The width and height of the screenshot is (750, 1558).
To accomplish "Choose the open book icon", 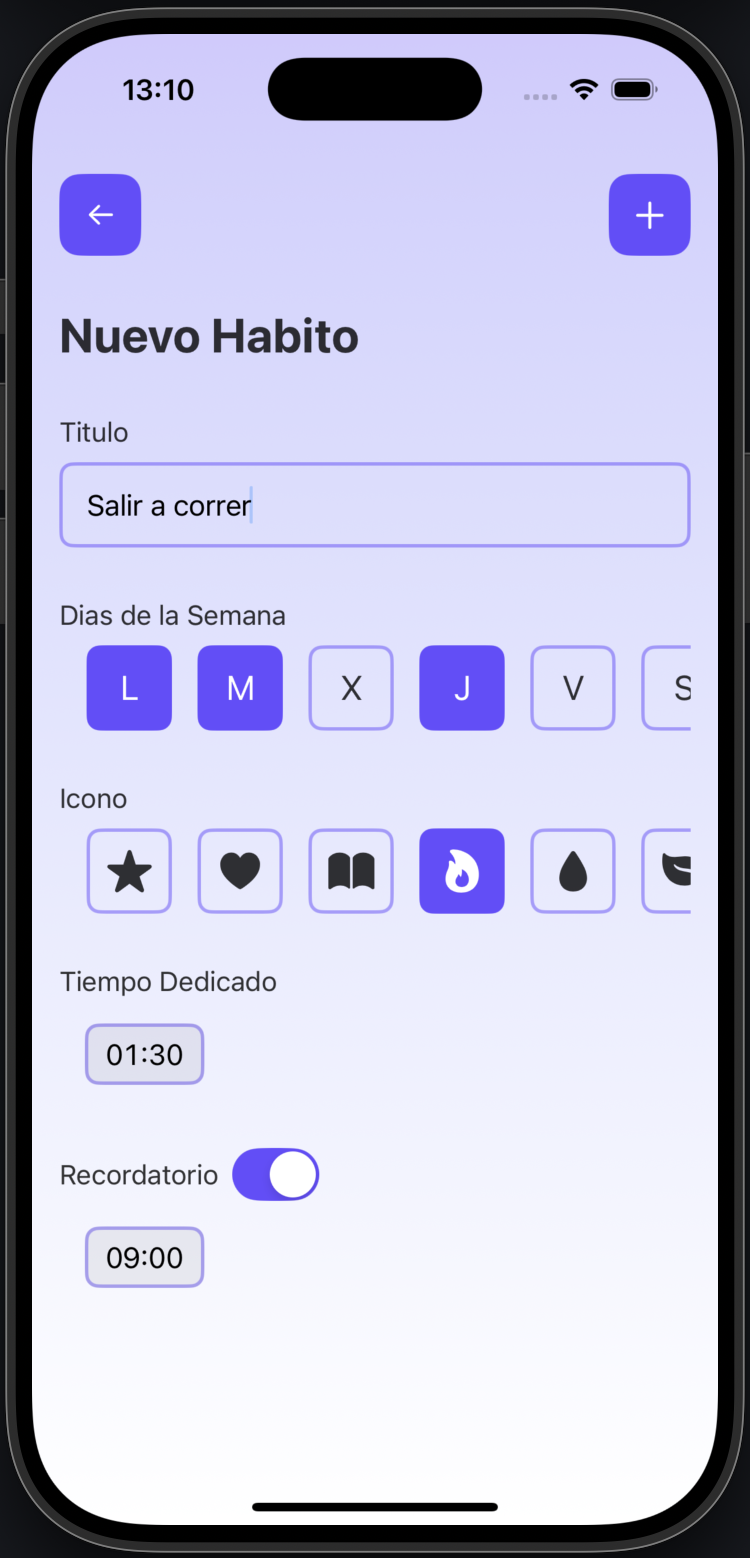I will [351, 871].
